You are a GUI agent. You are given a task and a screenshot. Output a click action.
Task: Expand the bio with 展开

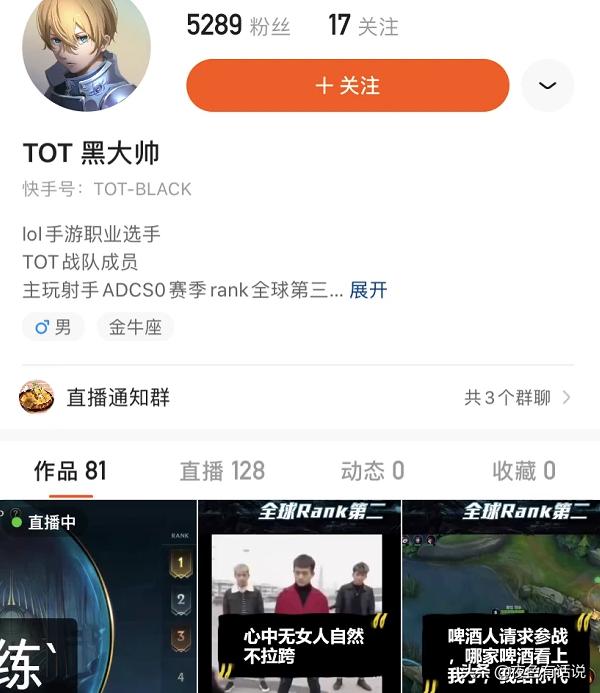coord(368,290)
